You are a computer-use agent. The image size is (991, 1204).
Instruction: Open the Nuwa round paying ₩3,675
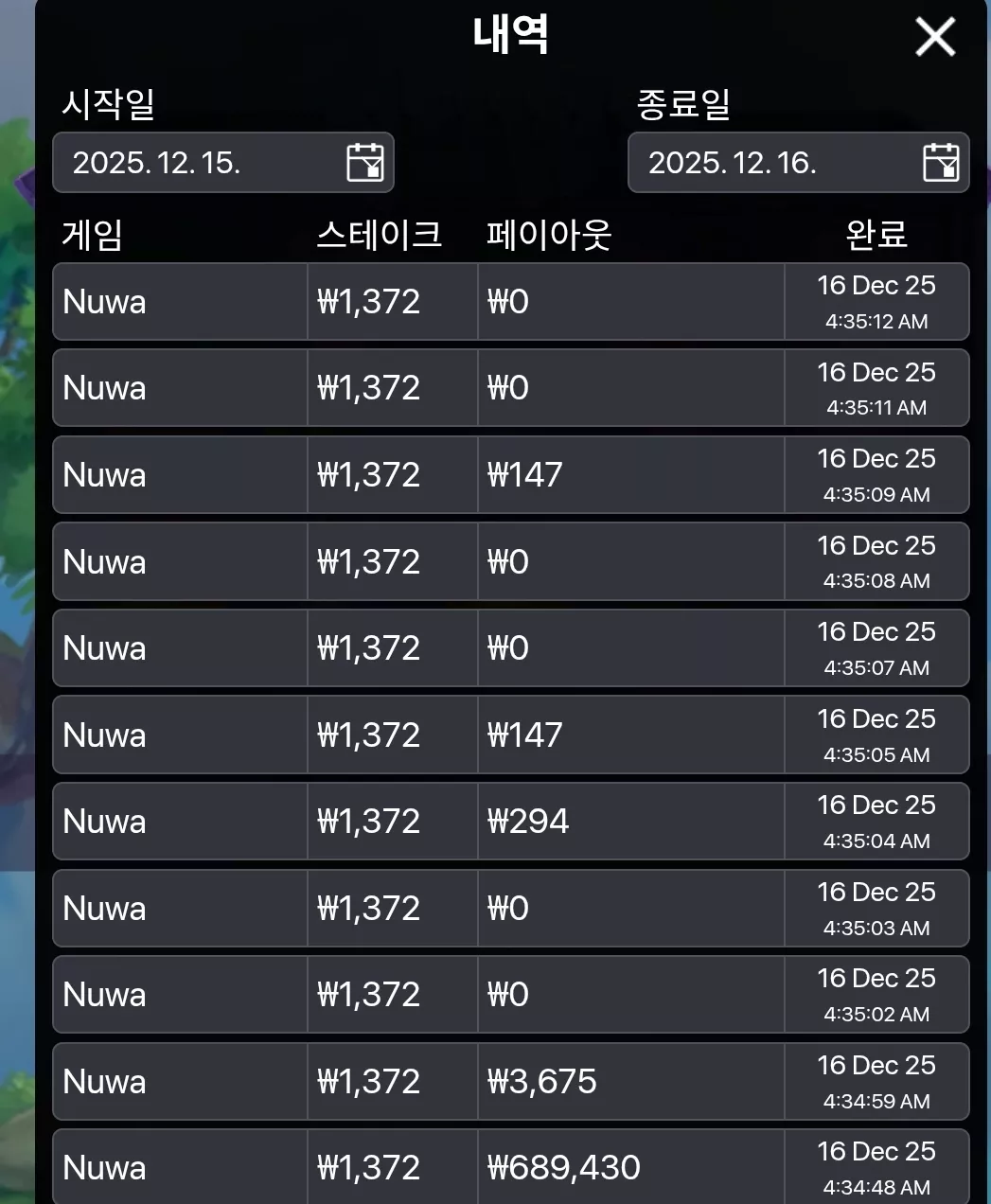511,1082
